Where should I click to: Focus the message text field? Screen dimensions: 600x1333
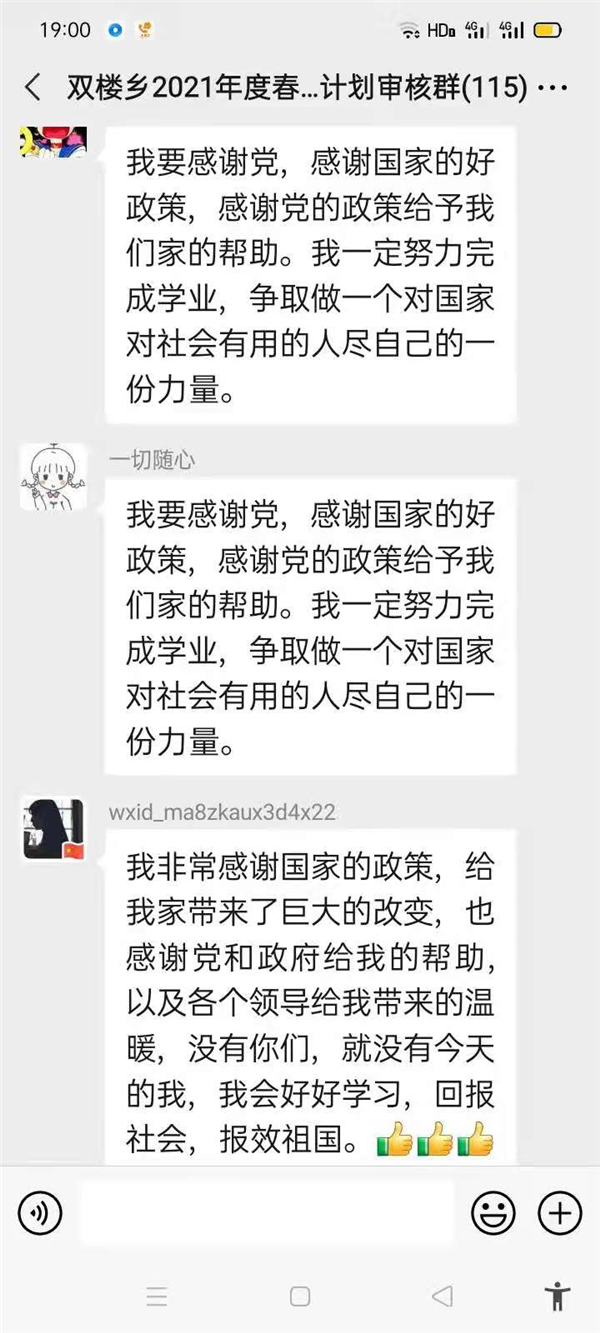(x=266, y=1214)
